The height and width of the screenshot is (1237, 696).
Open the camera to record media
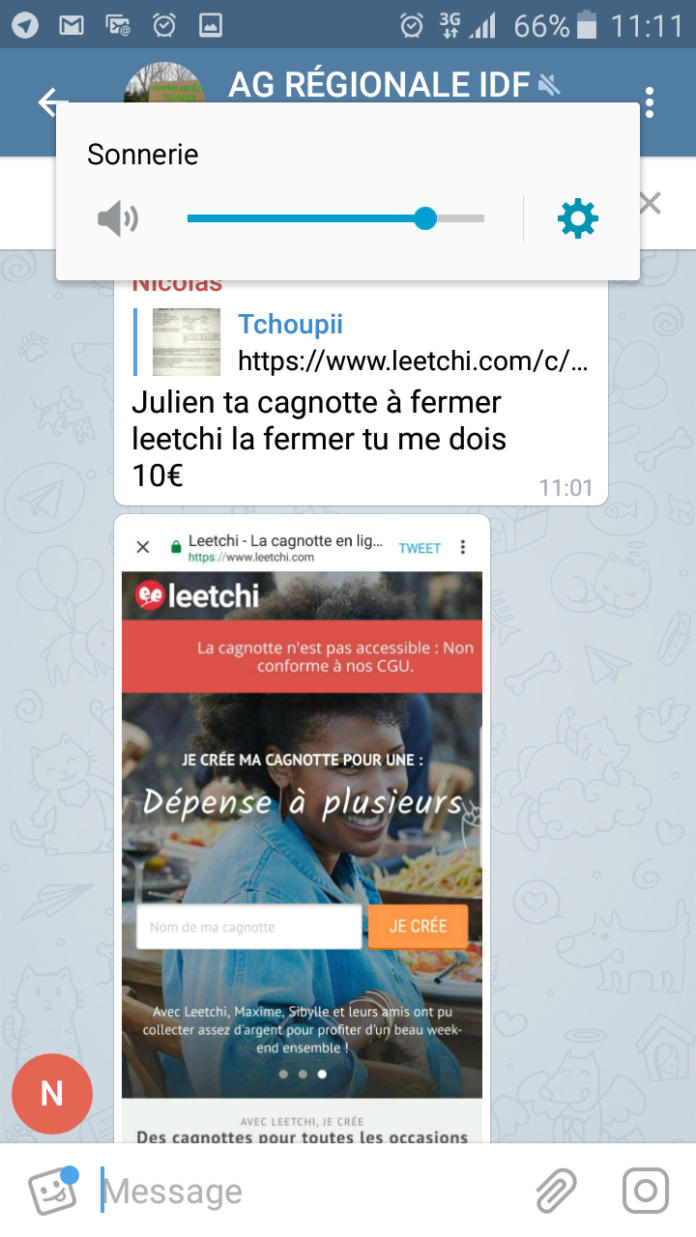coord(645,1191)
